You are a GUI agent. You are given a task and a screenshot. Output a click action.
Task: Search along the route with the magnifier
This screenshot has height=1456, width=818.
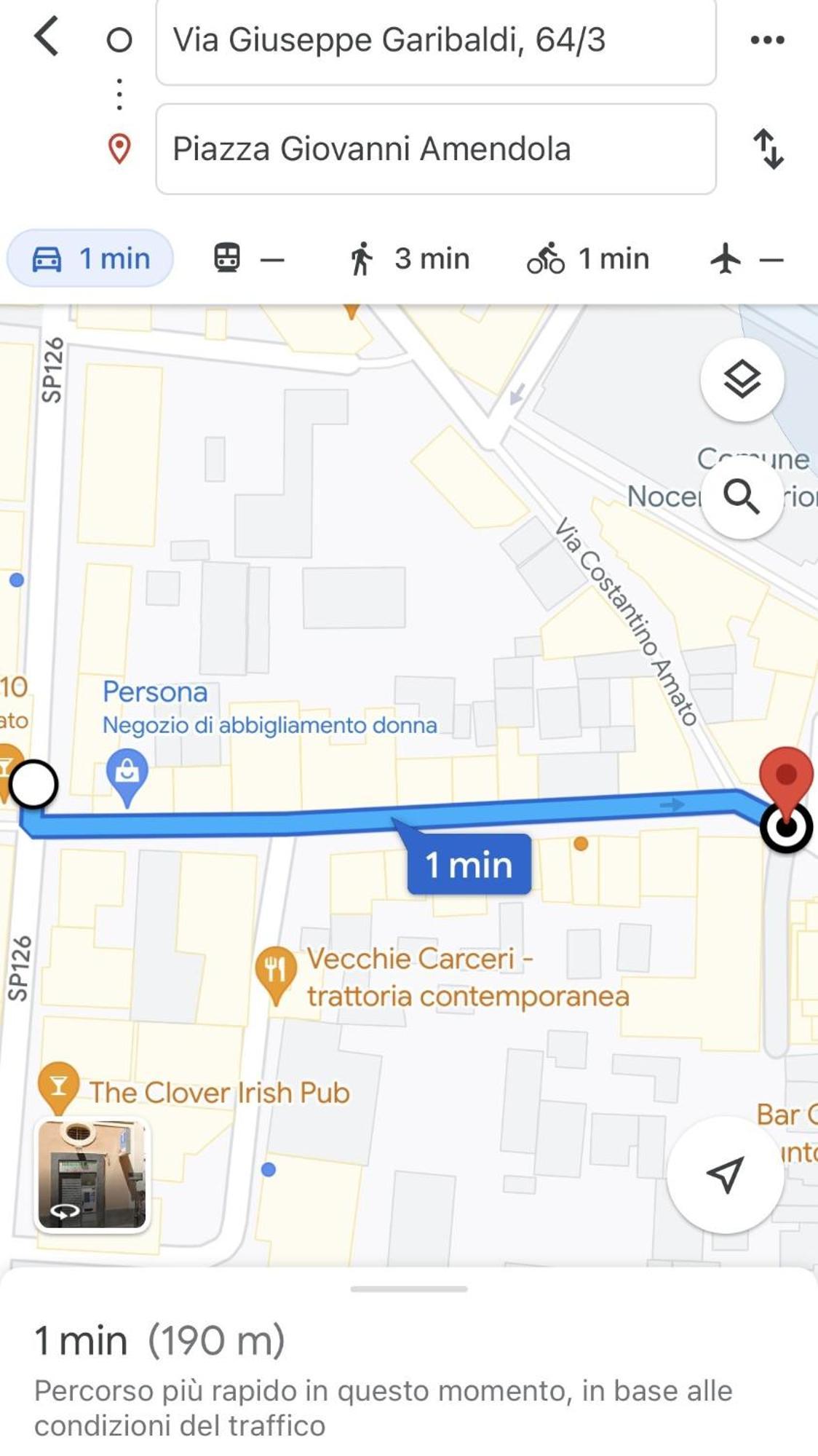[742, 496]
